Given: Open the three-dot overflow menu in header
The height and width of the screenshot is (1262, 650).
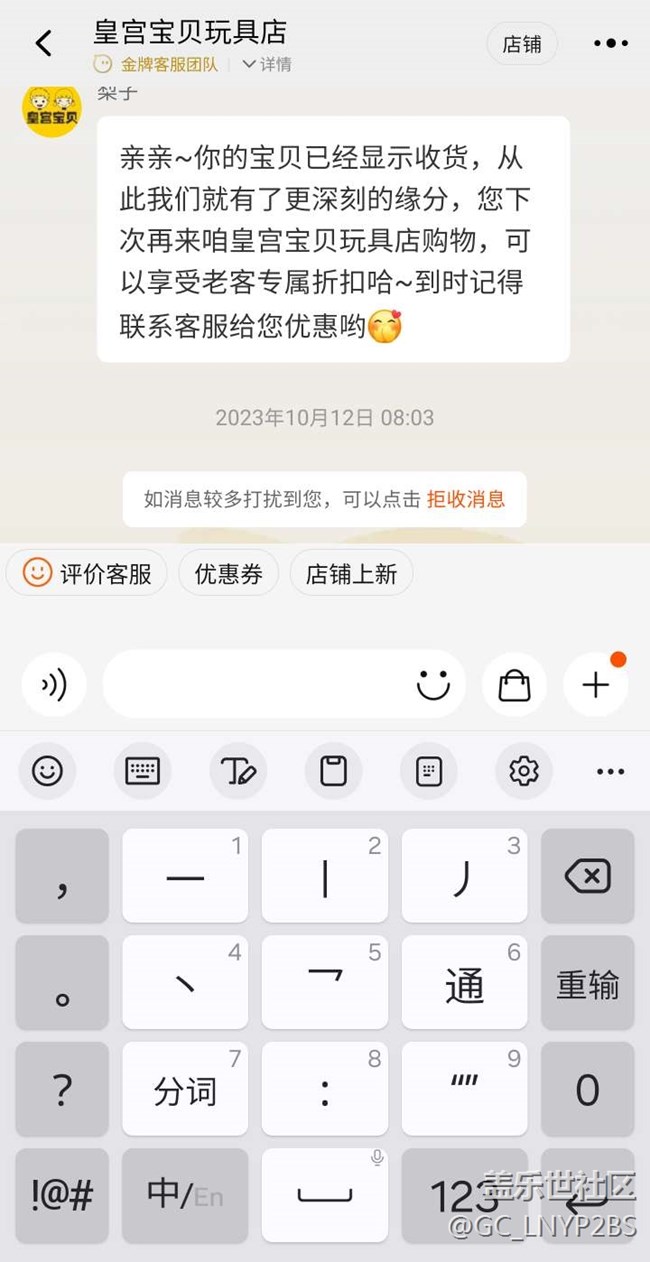Looking at the screenshot, I should coord(610,43).
